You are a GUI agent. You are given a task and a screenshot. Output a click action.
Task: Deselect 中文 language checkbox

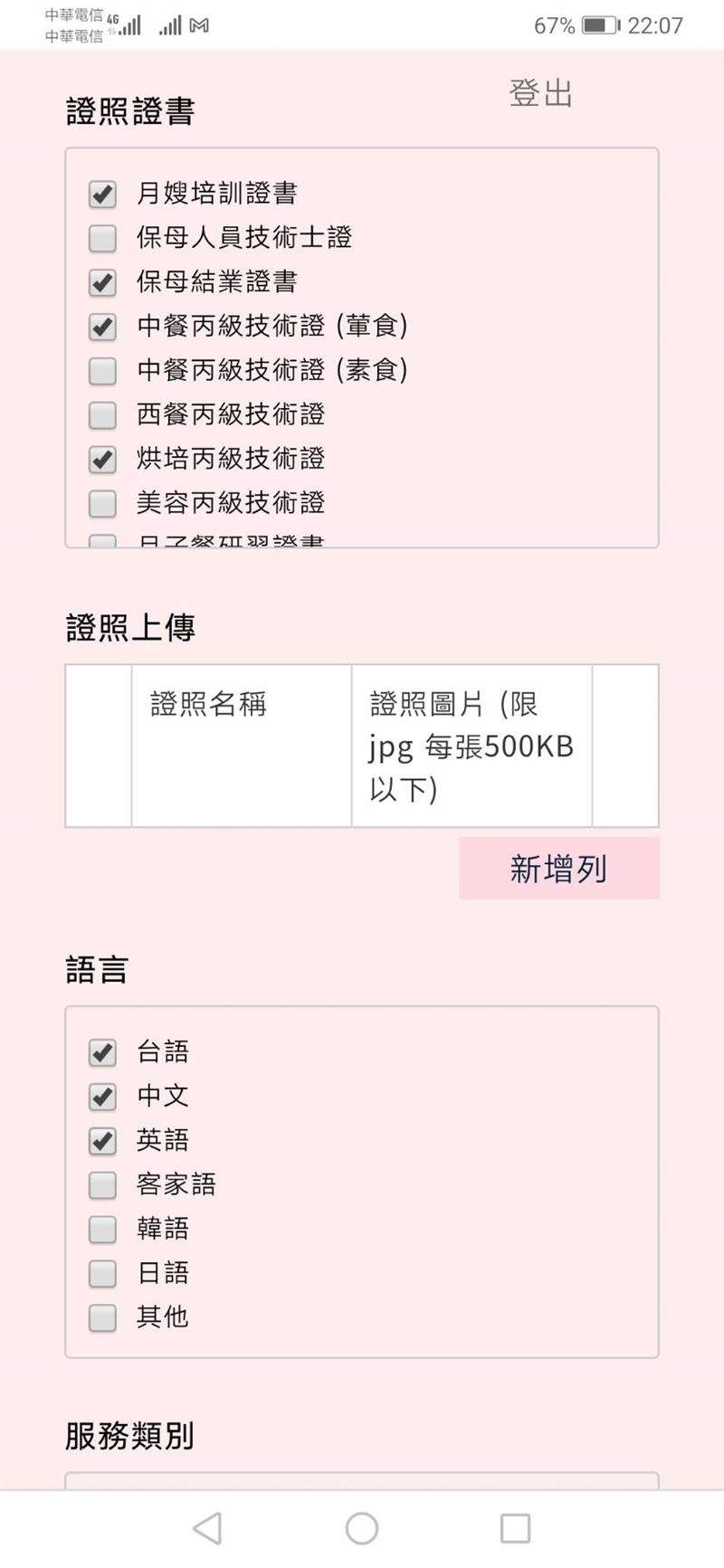click(x=102, y=1097)
